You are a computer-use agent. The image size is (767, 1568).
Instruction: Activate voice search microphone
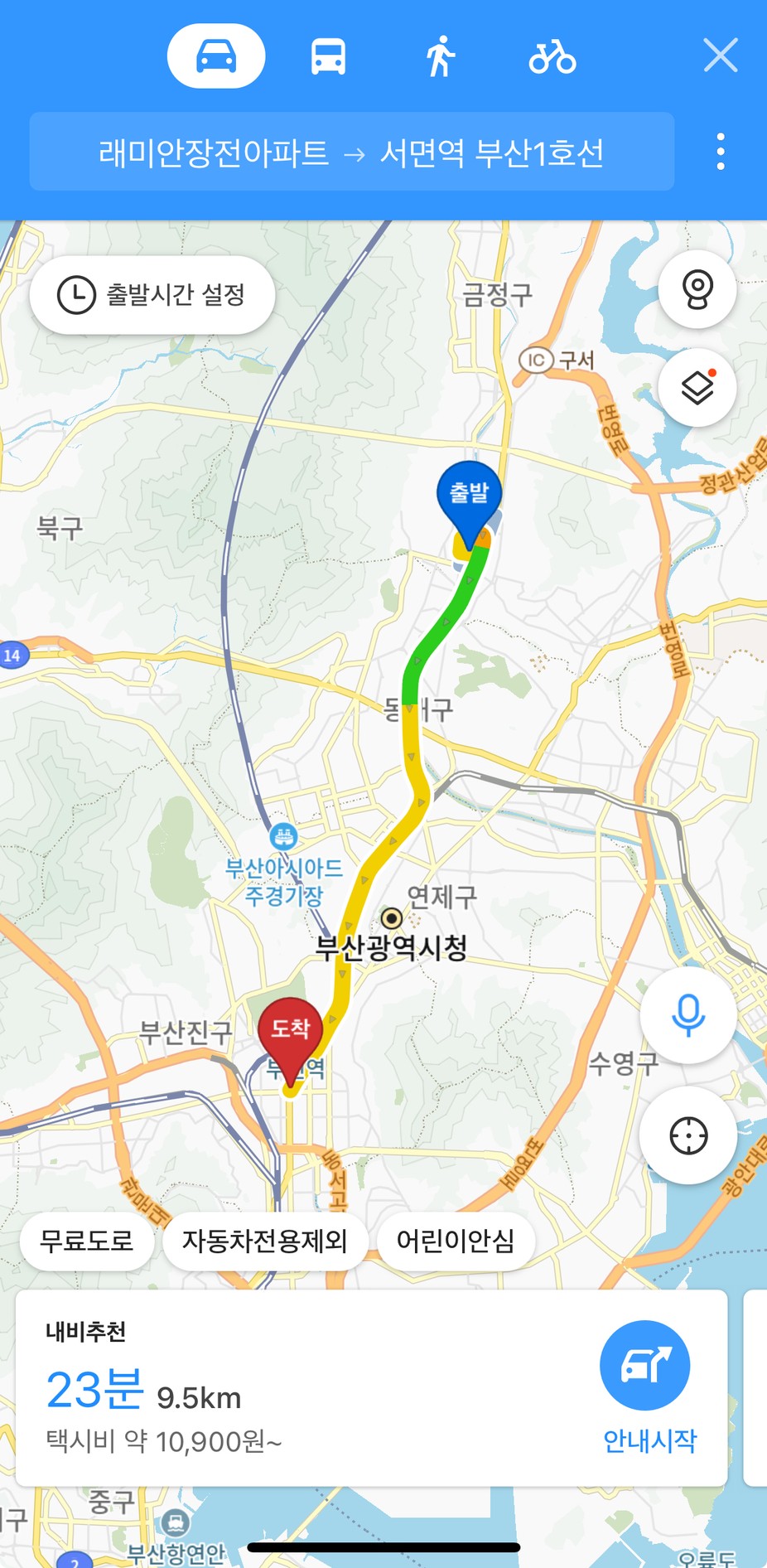(688, 1014)
